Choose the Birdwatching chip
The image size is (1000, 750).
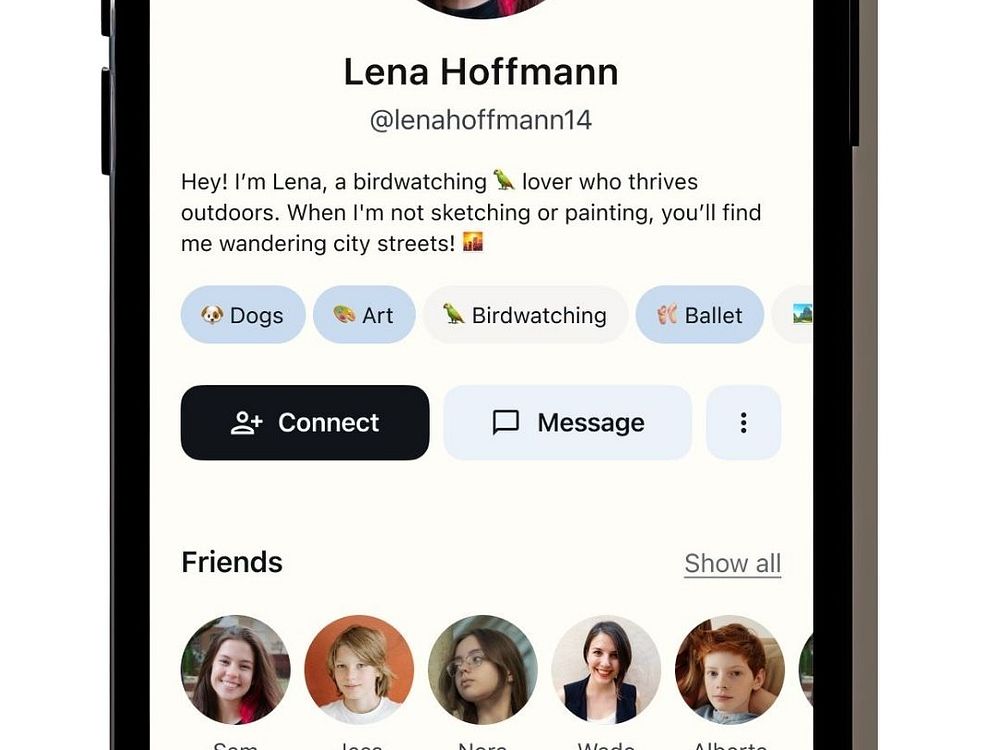coord(525,315)
